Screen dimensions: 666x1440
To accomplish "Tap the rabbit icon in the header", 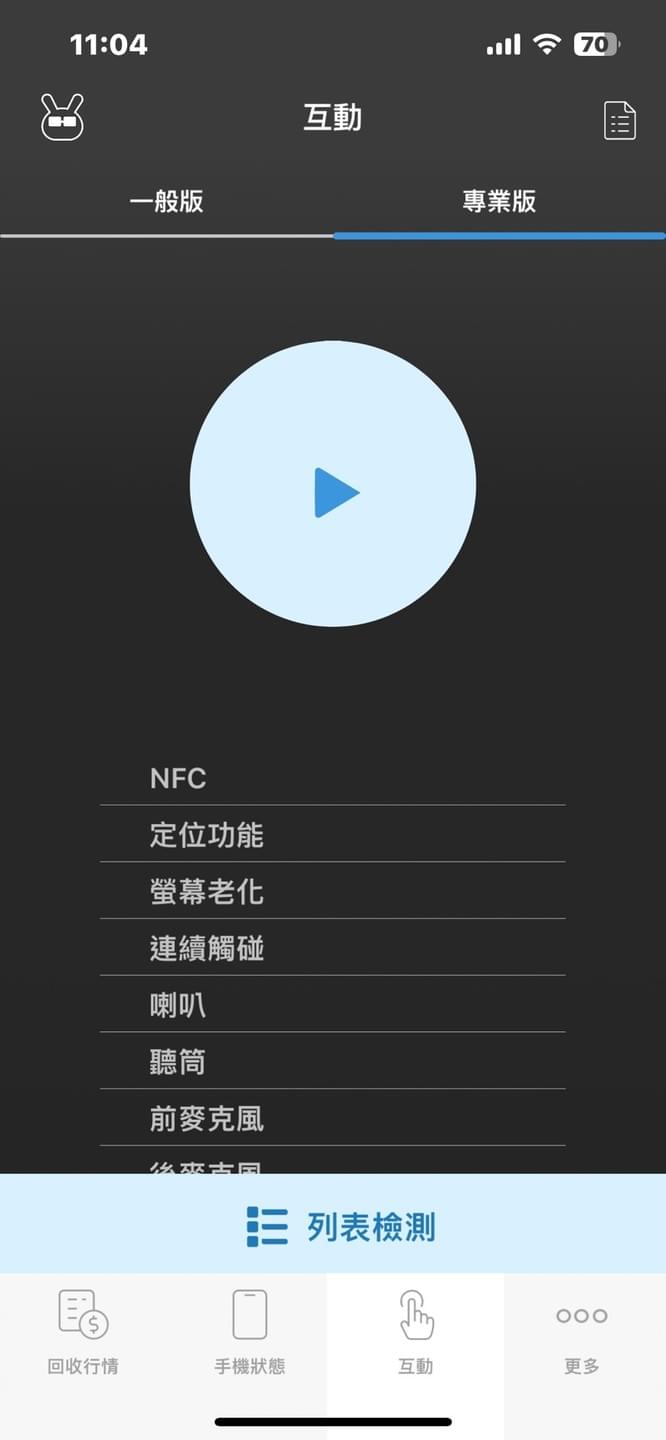I will [x=62, y=118].
